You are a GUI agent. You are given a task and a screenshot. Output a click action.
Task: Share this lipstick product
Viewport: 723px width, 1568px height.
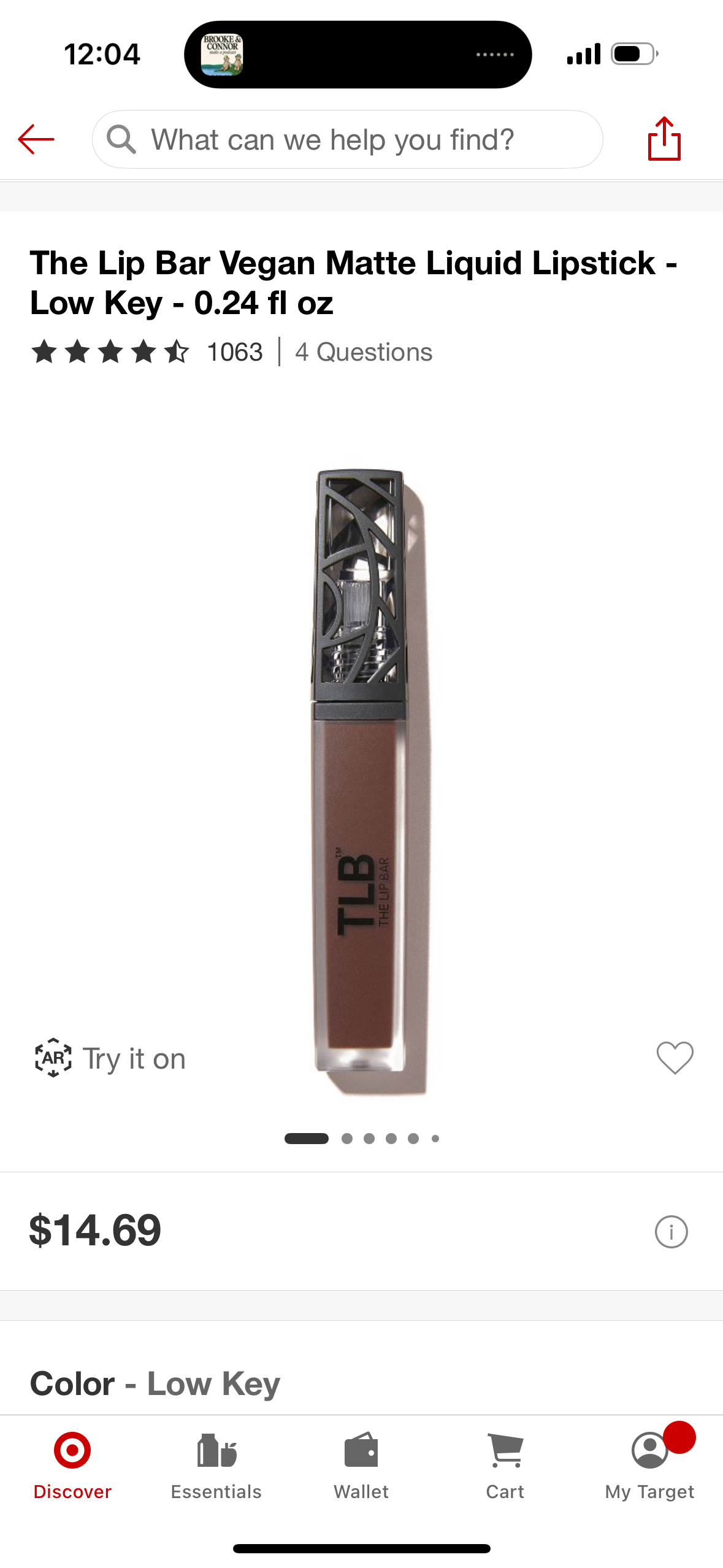pyautogui.click(x=664, y=139)
